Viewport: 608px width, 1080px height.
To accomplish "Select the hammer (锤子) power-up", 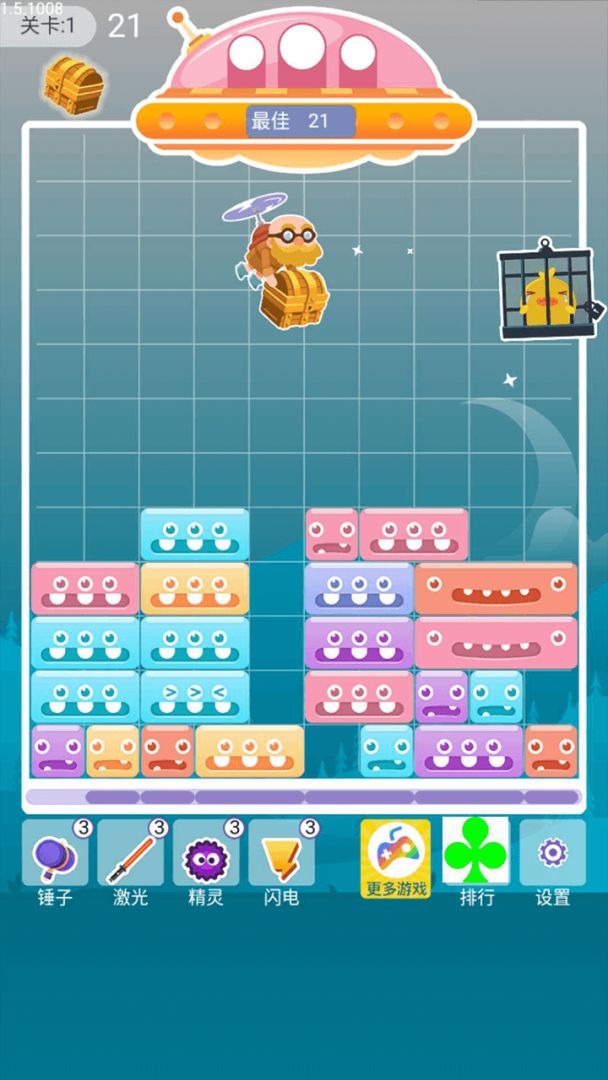I will (x=55, y=857).
